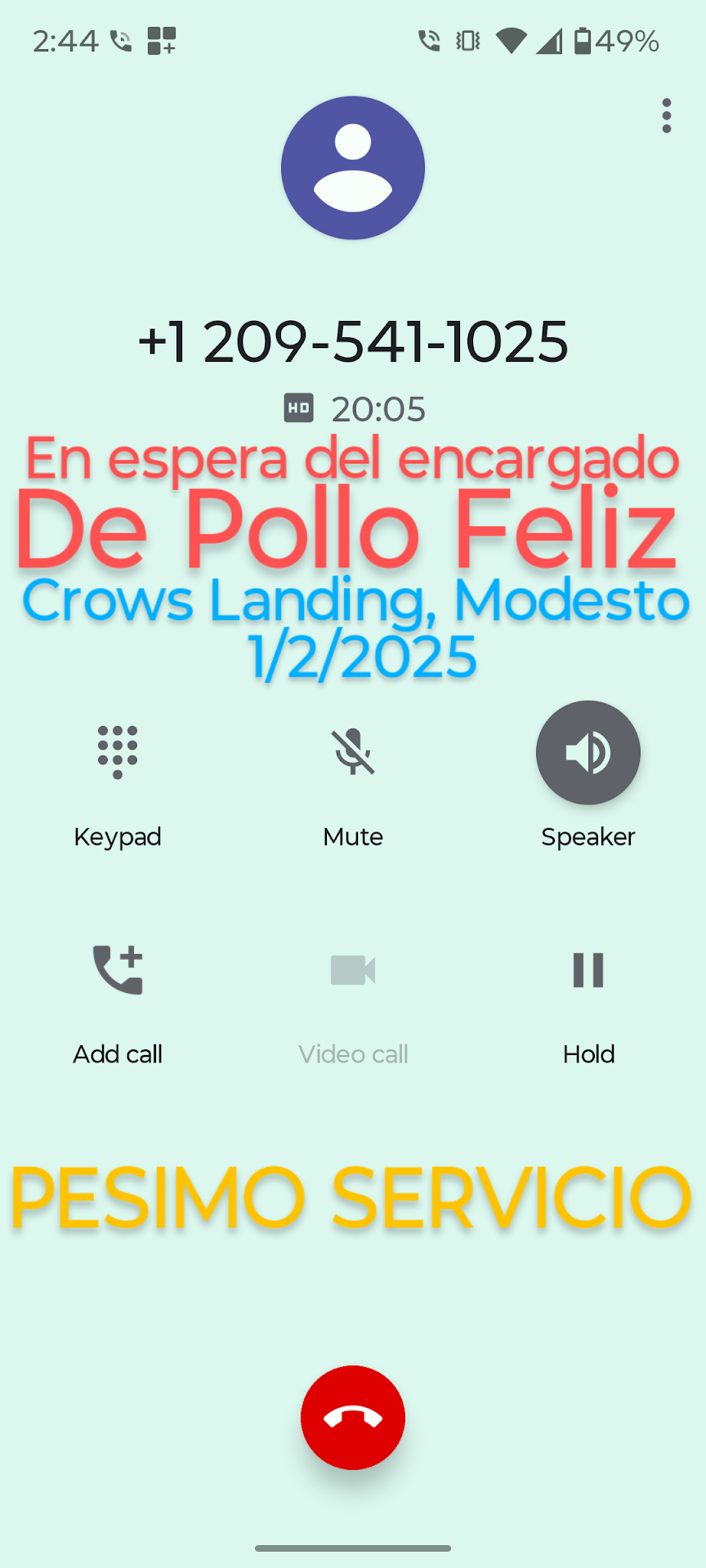
Task: Put the call on hold
Action: (588, 970)
